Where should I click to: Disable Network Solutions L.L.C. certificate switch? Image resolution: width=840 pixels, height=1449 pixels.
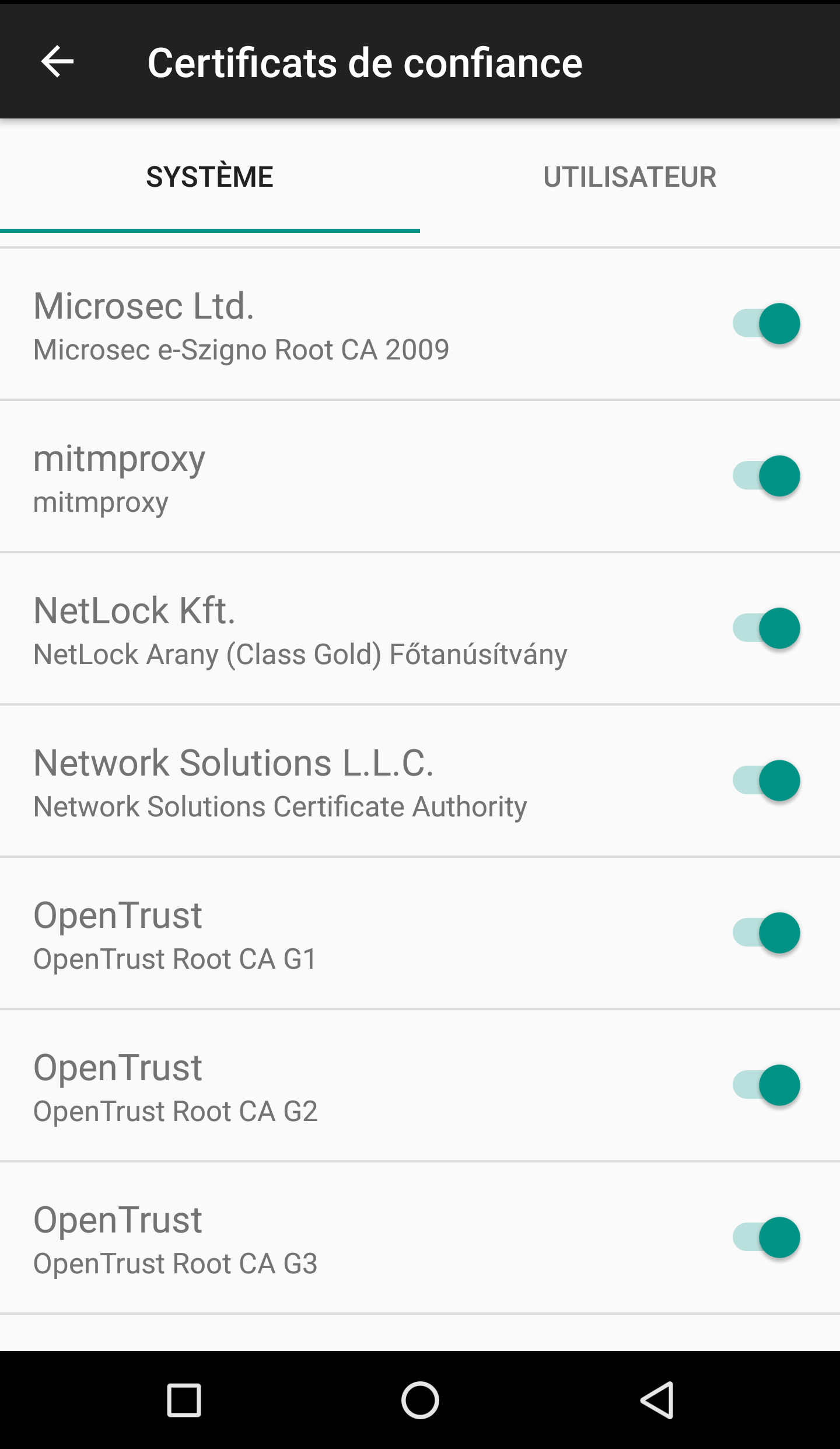(x=766, y=781)
